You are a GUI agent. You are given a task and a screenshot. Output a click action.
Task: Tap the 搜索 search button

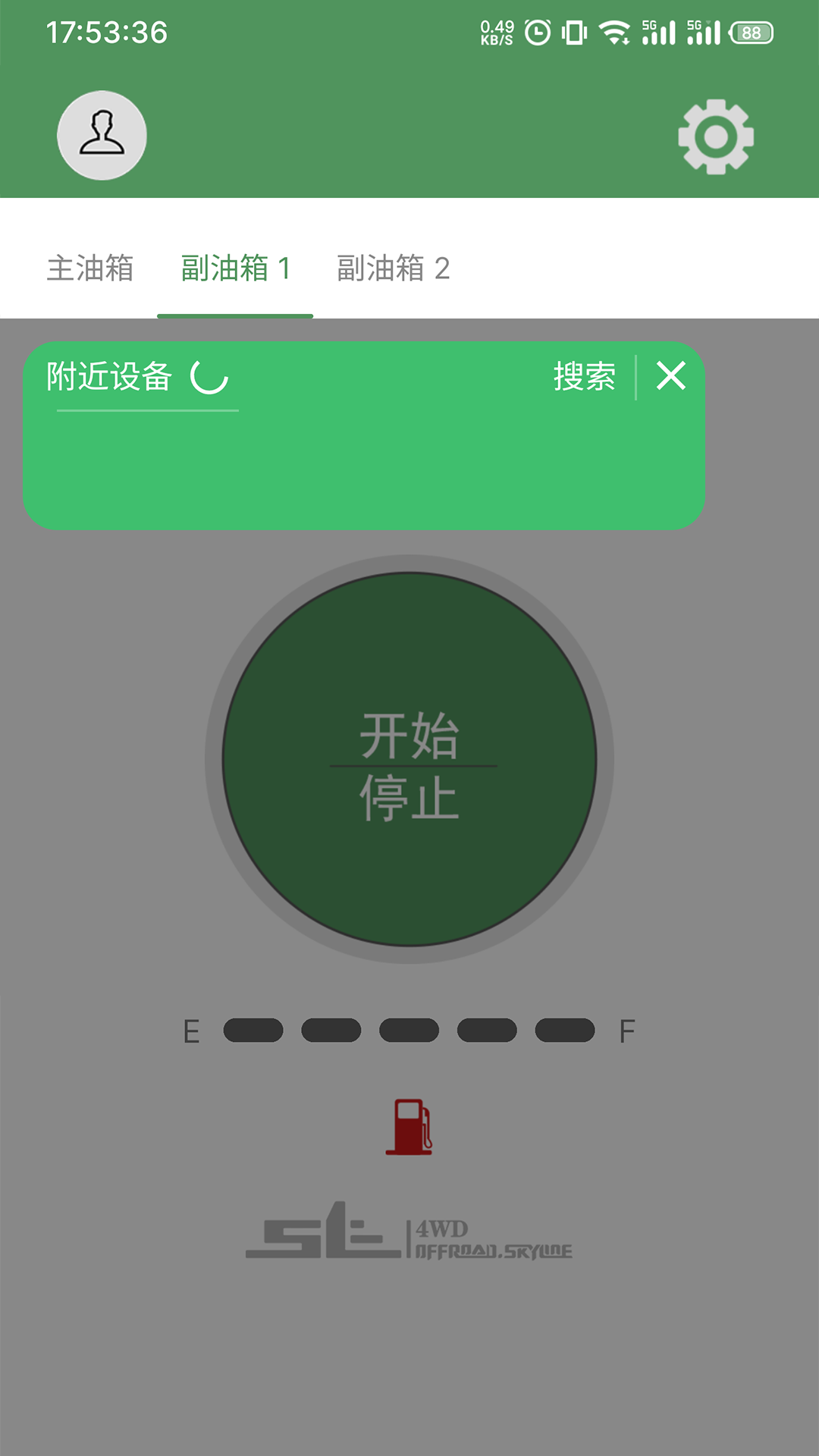point(585,377)
